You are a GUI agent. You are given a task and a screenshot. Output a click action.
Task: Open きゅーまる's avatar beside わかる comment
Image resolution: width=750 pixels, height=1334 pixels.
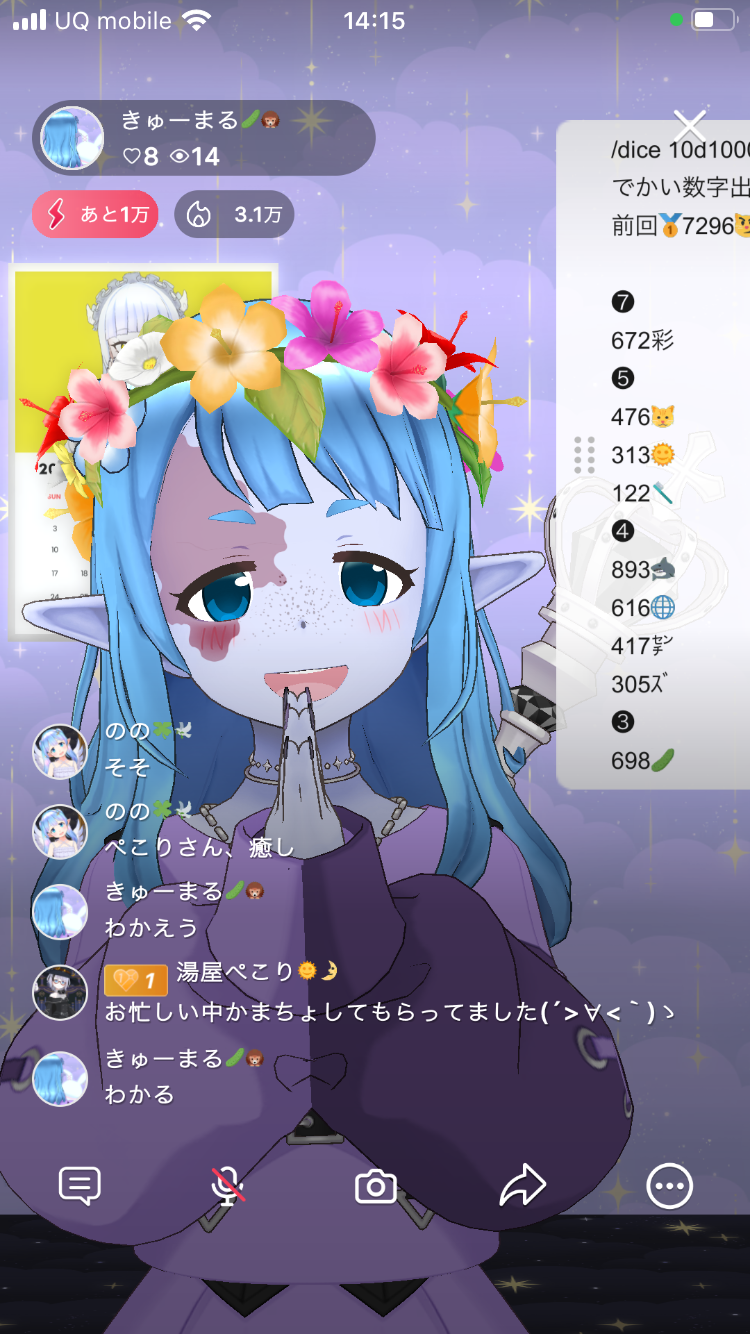[60, 1078]
